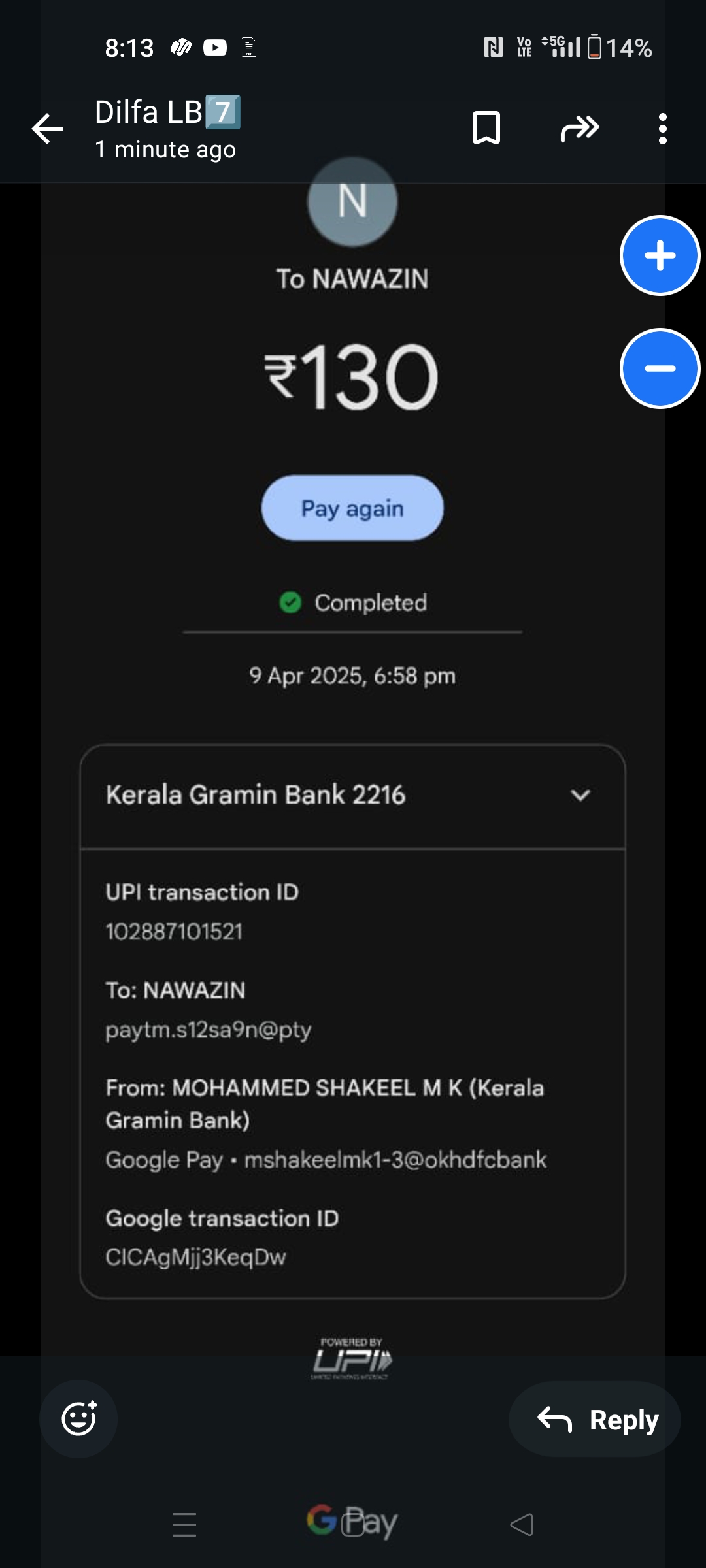Zoom out with the minus button
This screenshot has width=706, height=1568.
point(660,368)
